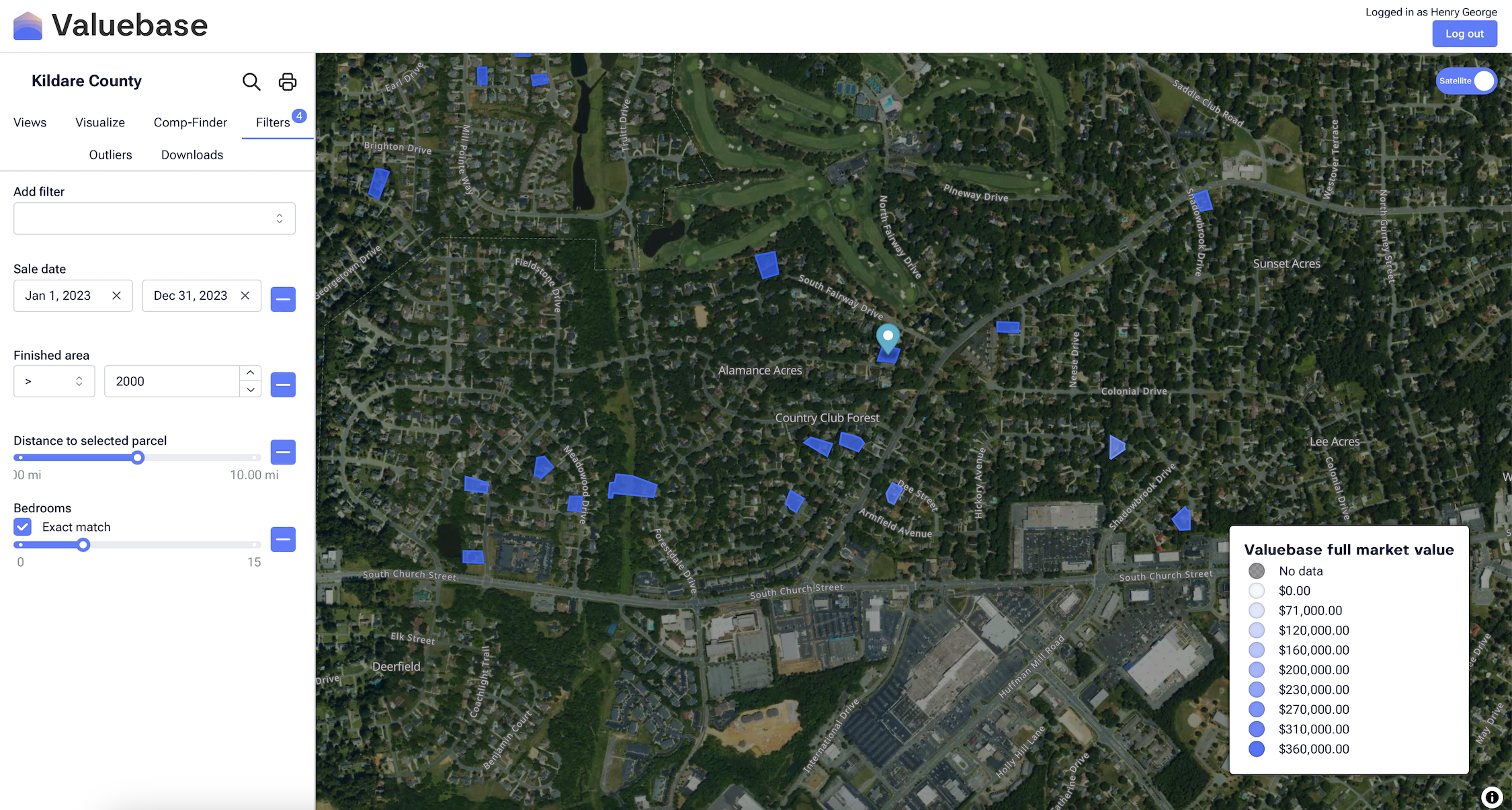This screenshot has width=1512, height=810.
Task: Switch to the Views tab
Action: coord(30,122)
